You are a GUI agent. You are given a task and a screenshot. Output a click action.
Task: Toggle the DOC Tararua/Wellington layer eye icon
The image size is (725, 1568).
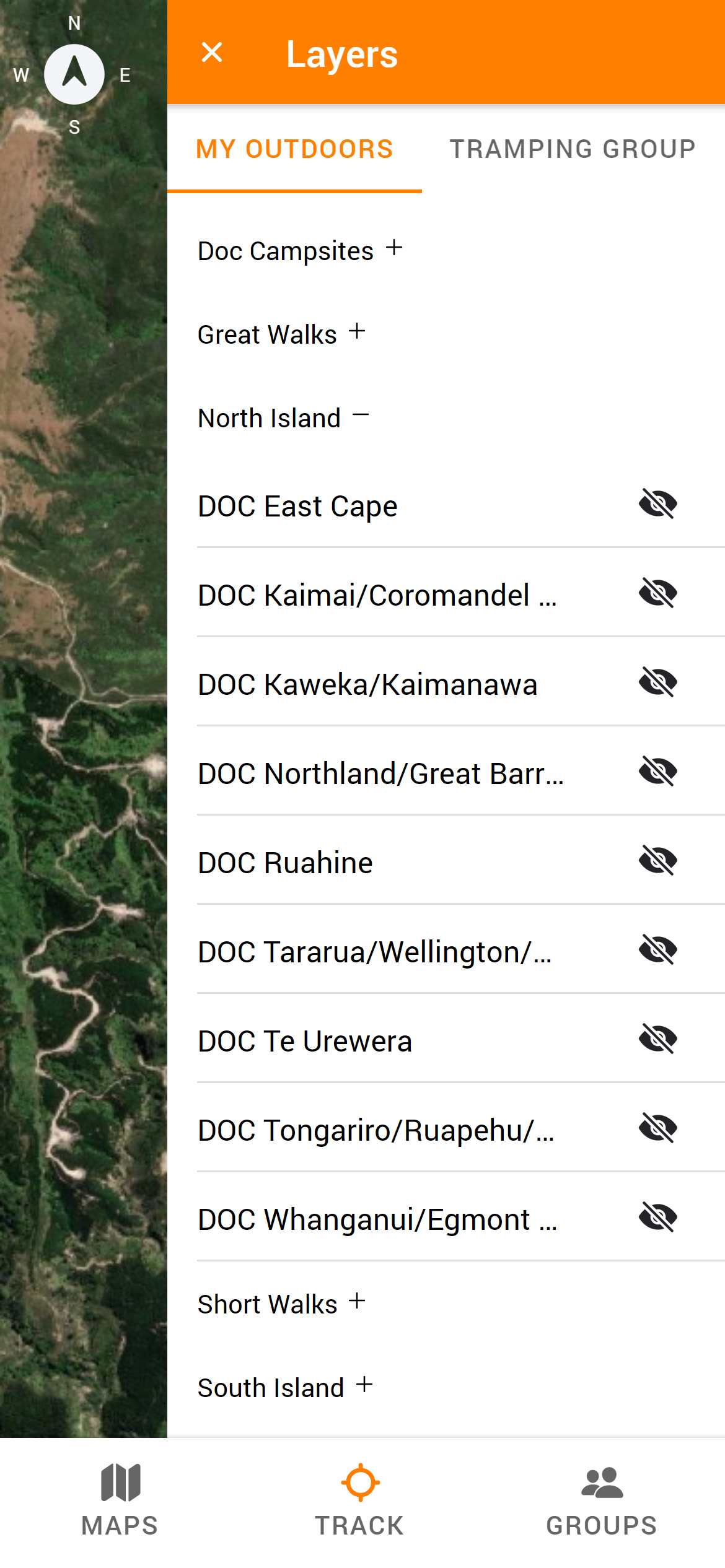[658, 949]
